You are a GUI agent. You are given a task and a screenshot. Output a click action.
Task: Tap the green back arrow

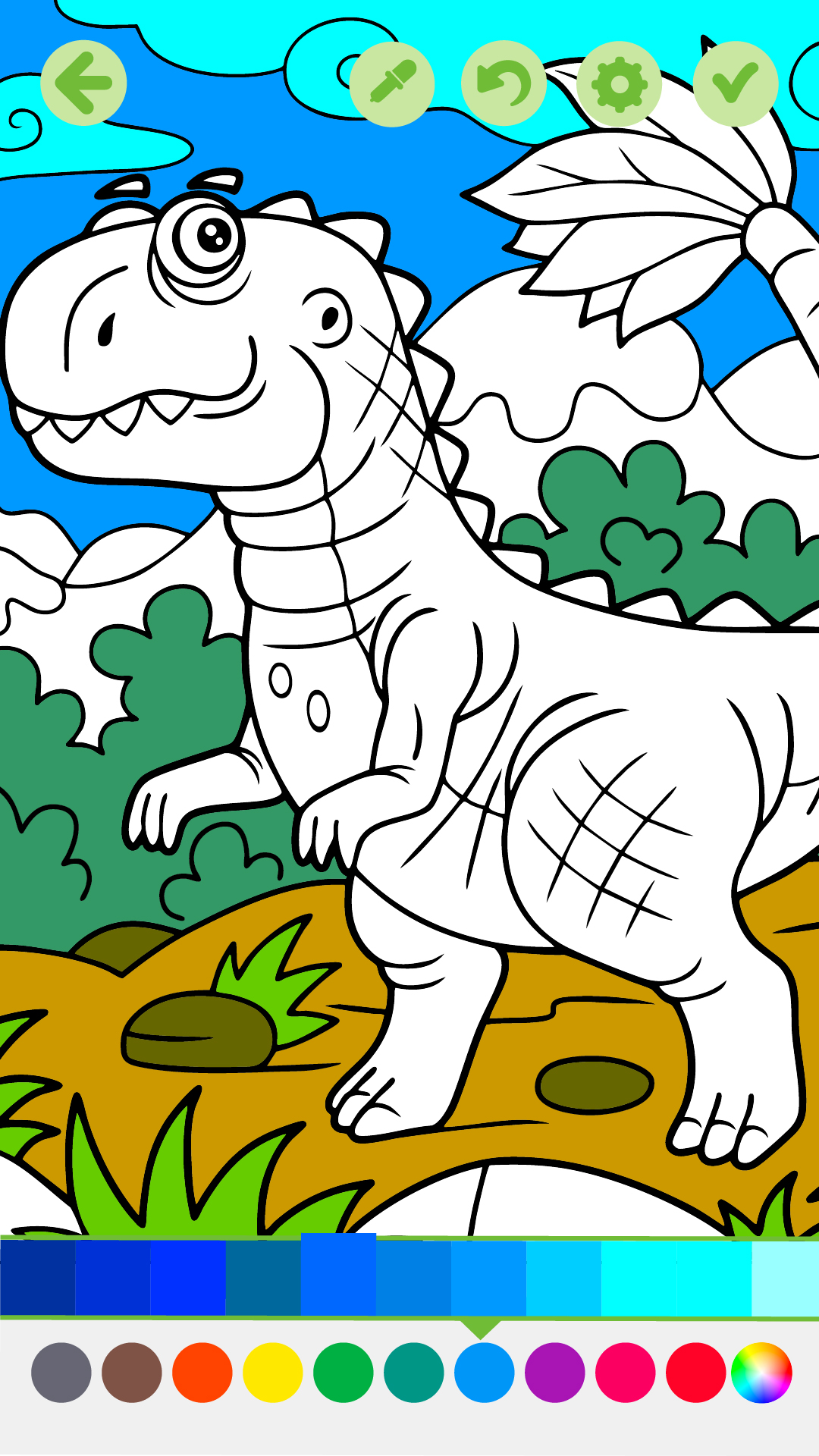pos(83,83)
